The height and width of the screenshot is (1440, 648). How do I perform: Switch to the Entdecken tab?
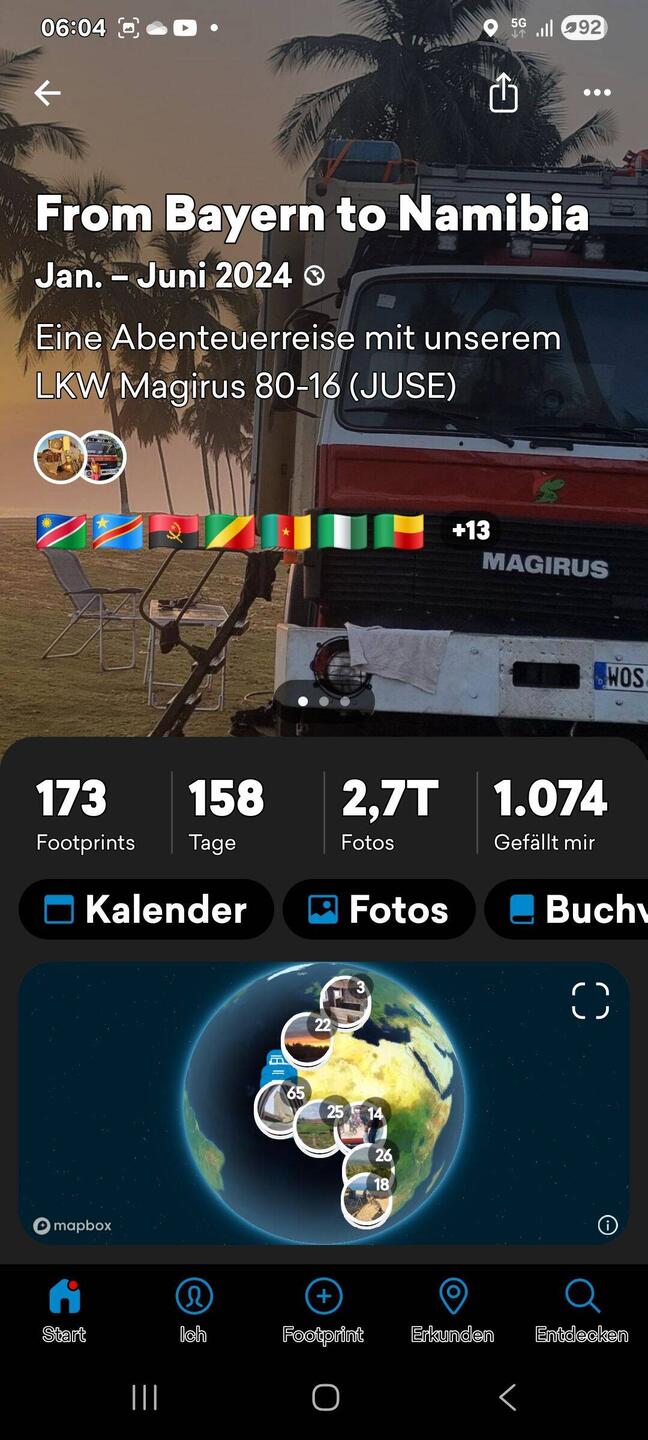coord(581,1310)
